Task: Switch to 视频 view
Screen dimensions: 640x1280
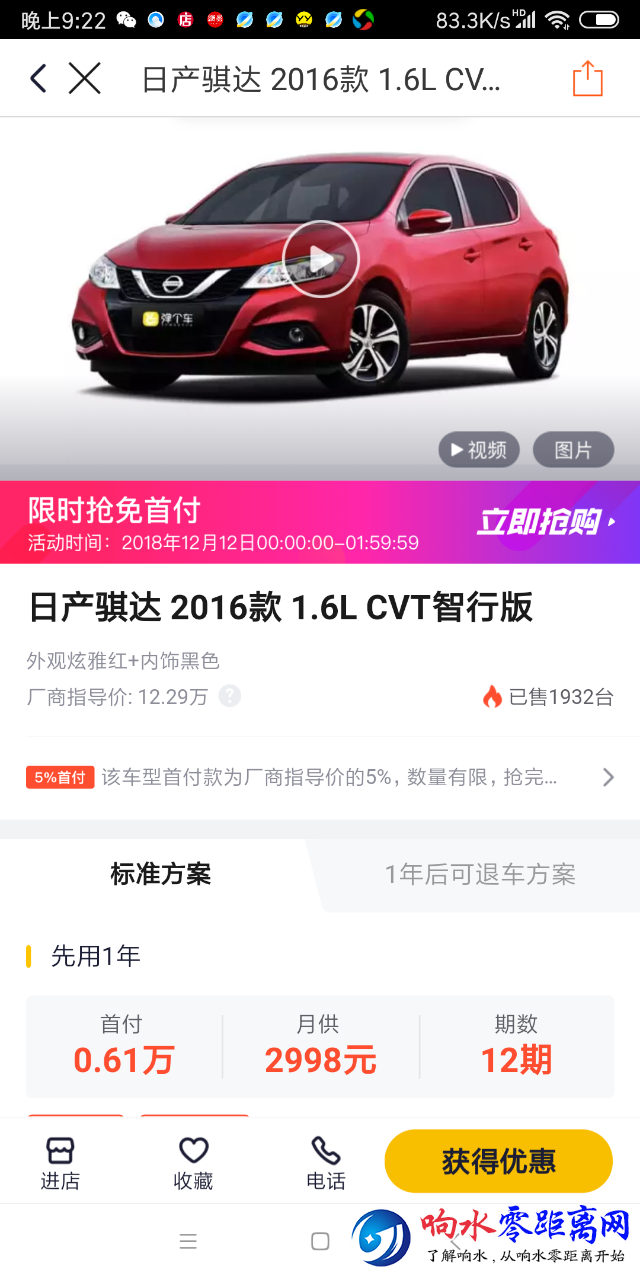Action: [478, 450]
